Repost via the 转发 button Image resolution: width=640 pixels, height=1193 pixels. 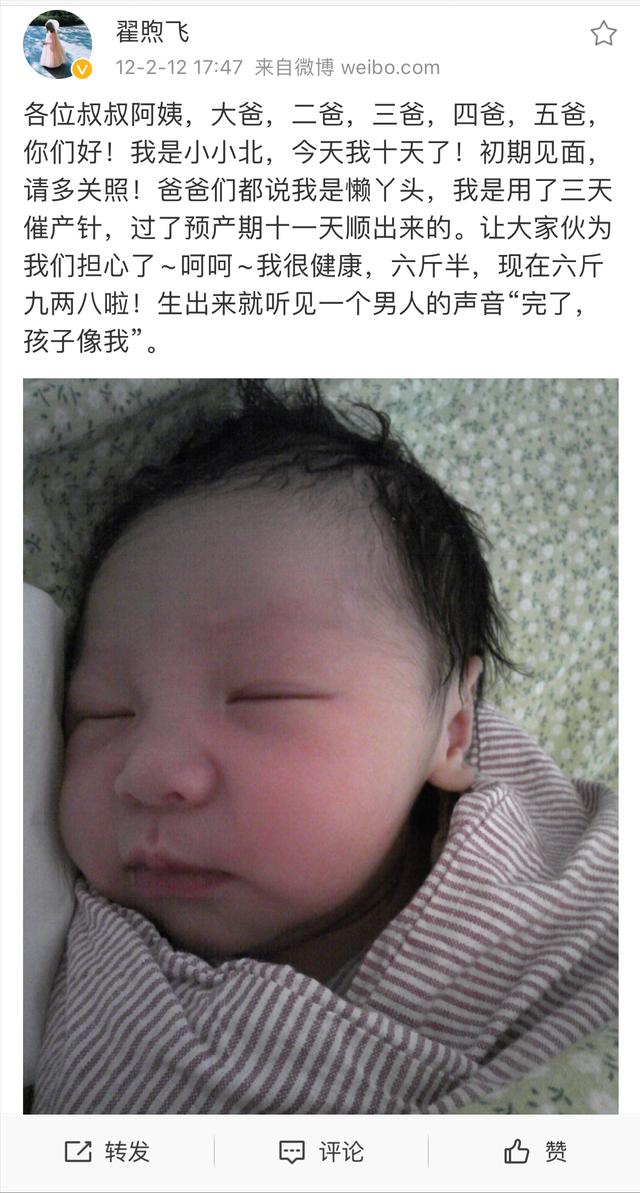pyautogui.click(x=107, y=1152)
